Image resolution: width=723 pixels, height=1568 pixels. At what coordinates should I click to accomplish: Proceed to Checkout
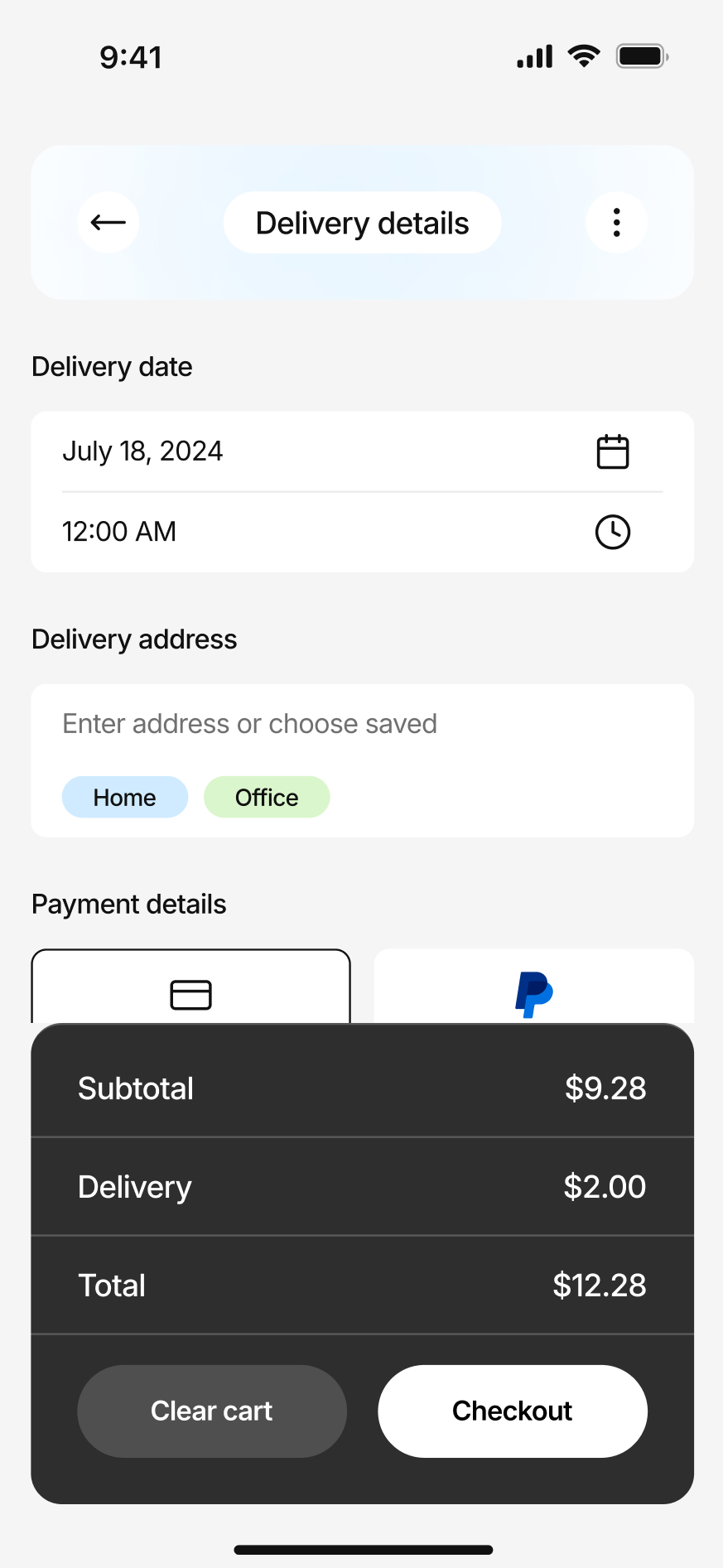pos(513,1411)
